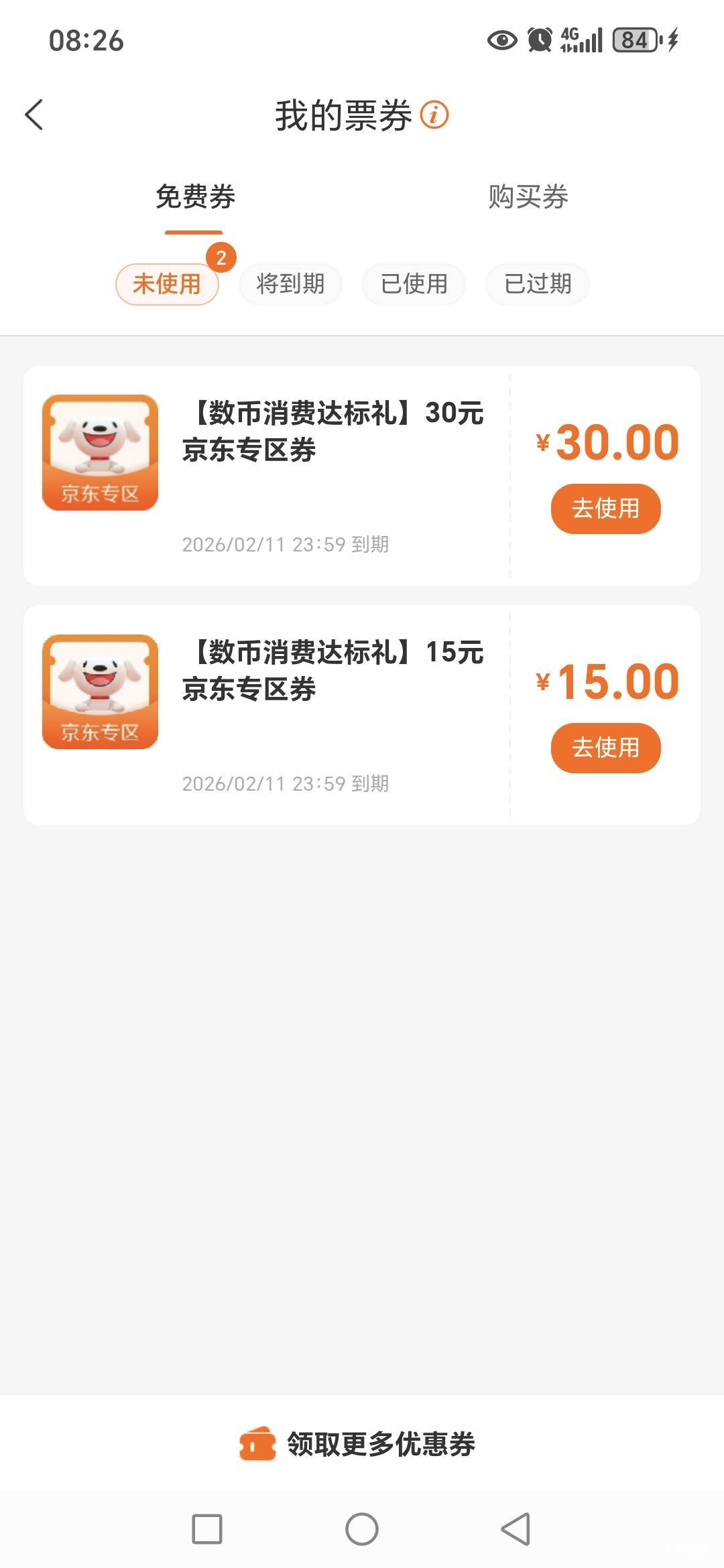Show 已过期 coupons

[x=538, y=284]
